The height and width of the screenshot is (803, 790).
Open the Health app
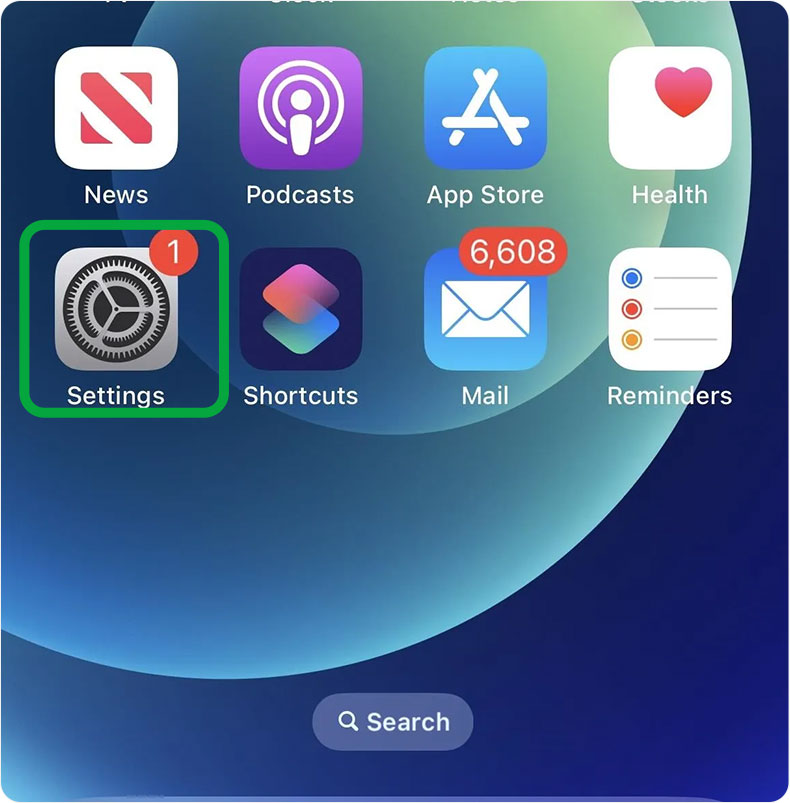tap(669, 106)
